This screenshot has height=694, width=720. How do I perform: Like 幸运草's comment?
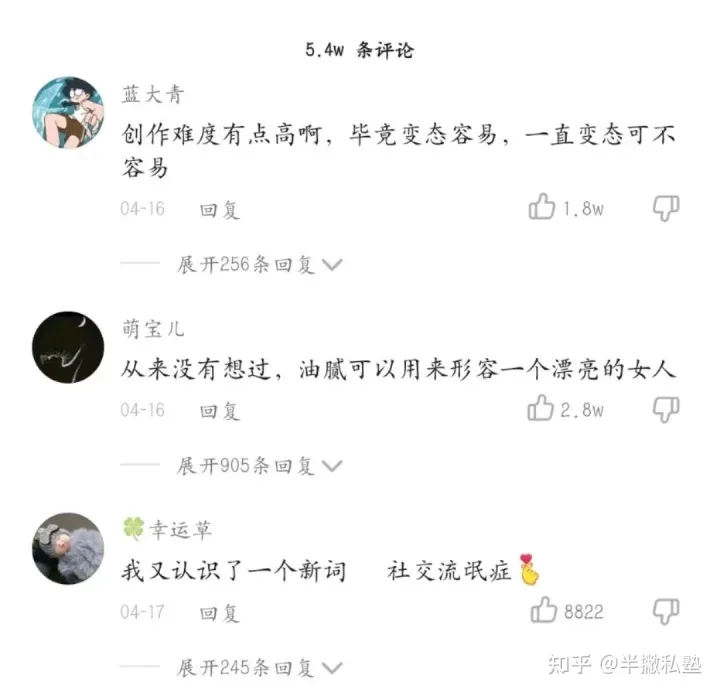point(545,610)
